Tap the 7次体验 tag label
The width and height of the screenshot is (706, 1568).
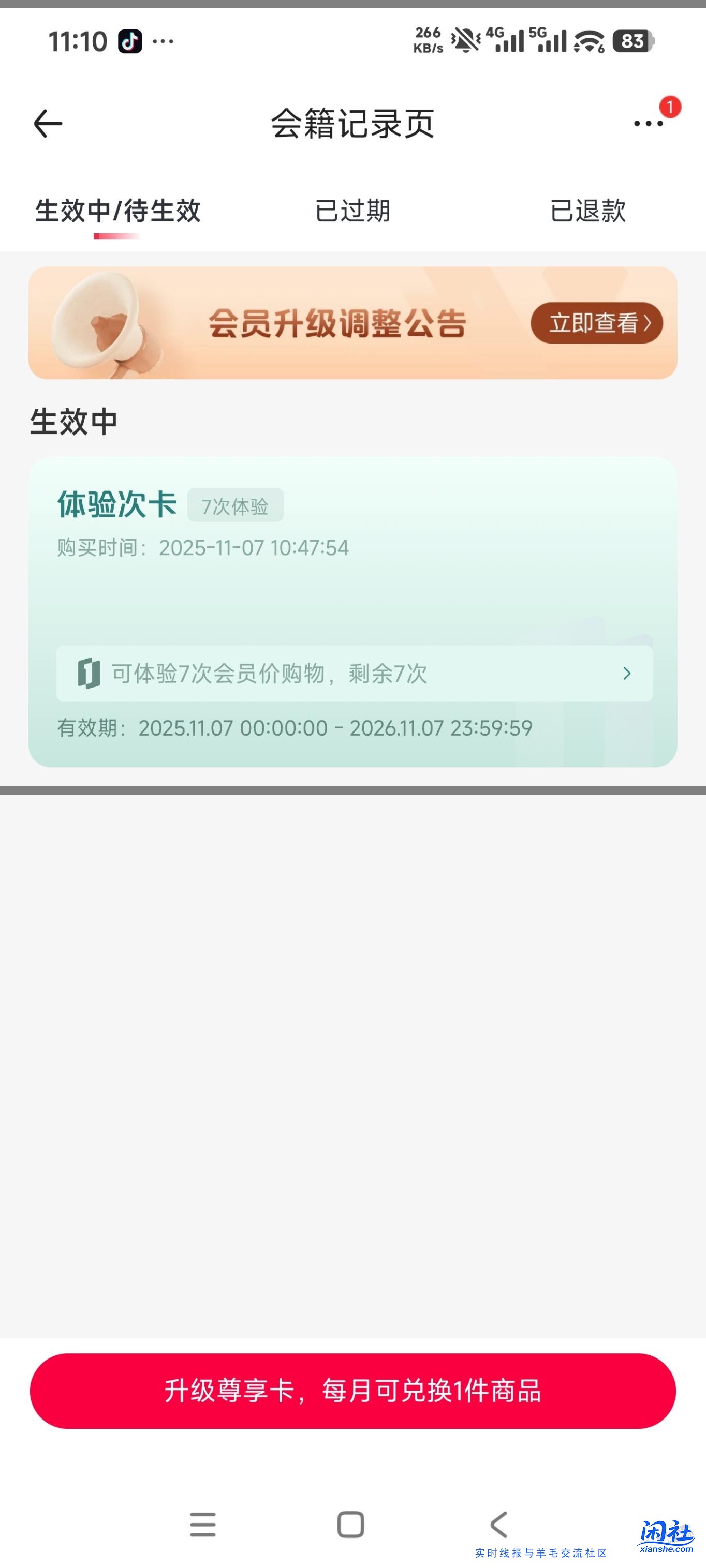pos(237,506)
